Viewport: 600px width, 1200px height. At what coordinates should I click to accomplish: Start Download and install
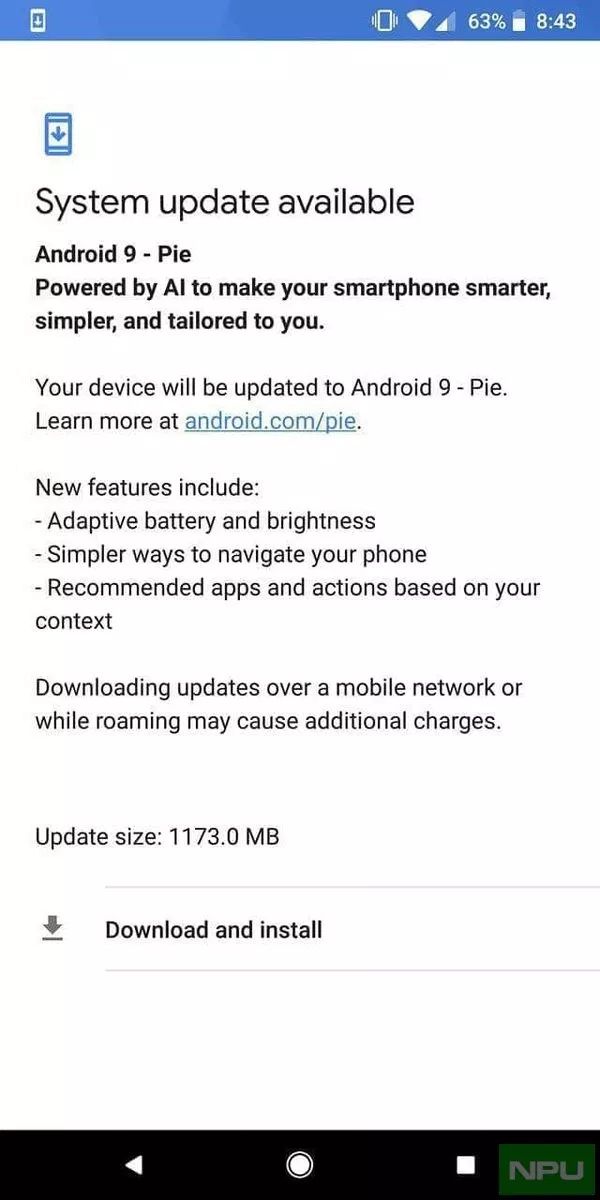click(x=213, y=930)
